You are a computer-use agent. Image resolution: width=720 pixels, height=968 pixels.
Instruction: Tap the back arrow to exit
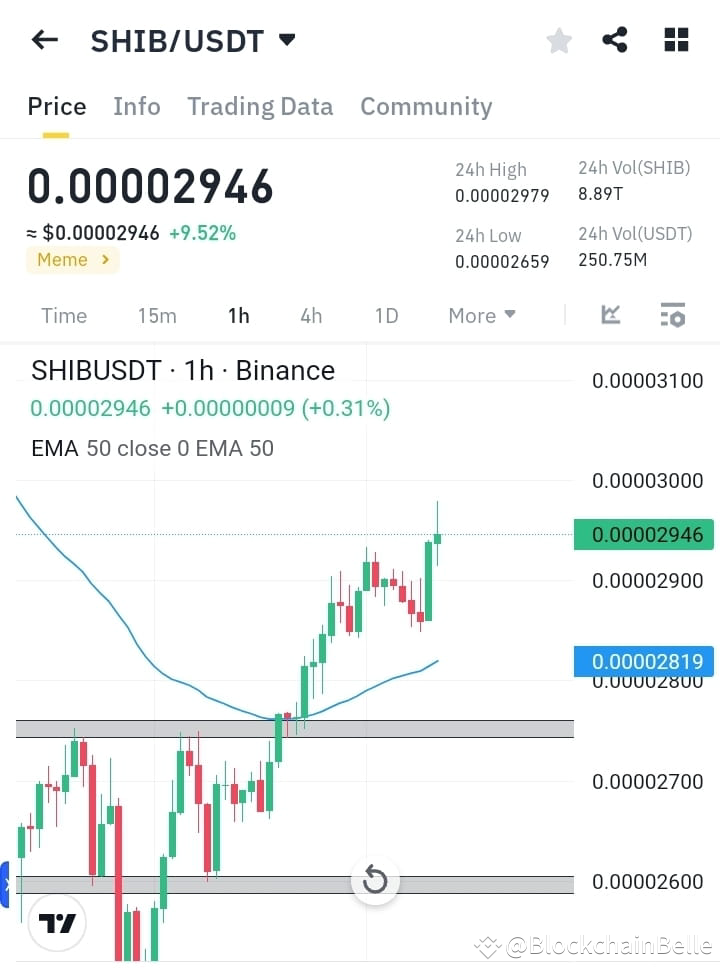point(44,39)
